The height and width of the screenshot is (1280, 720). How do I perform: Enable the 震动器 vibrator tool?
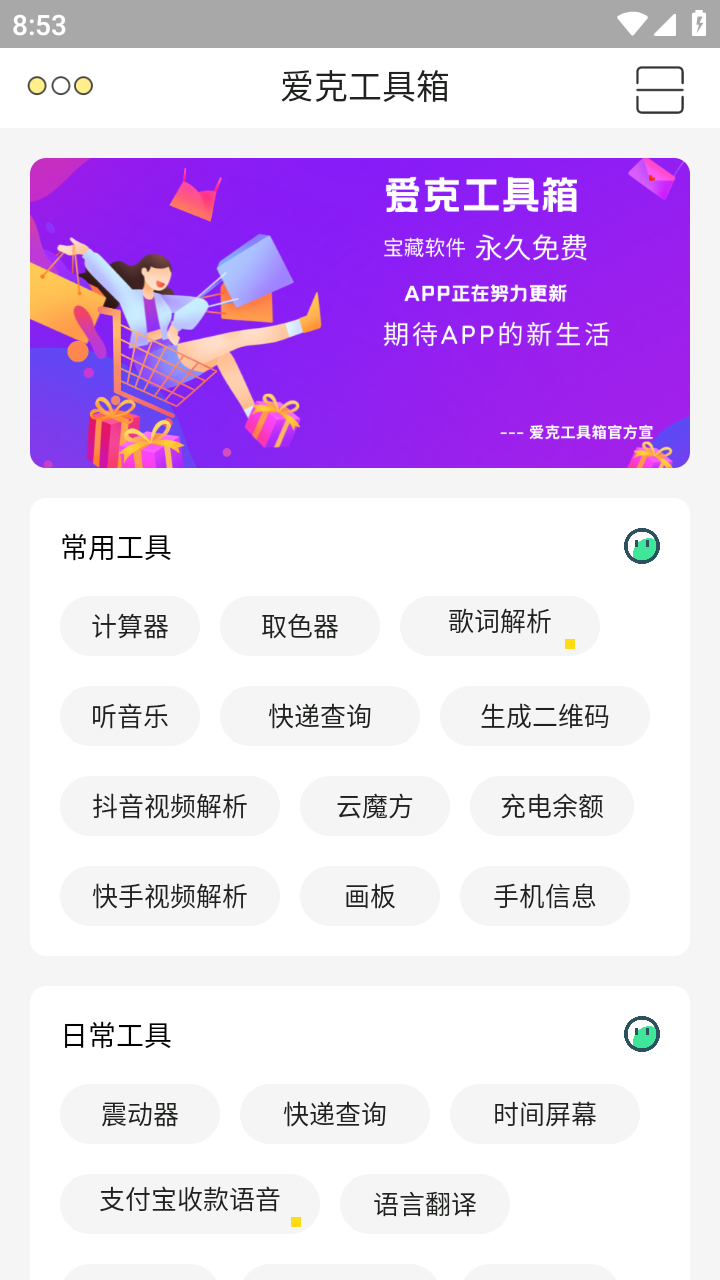[140, 1113]
